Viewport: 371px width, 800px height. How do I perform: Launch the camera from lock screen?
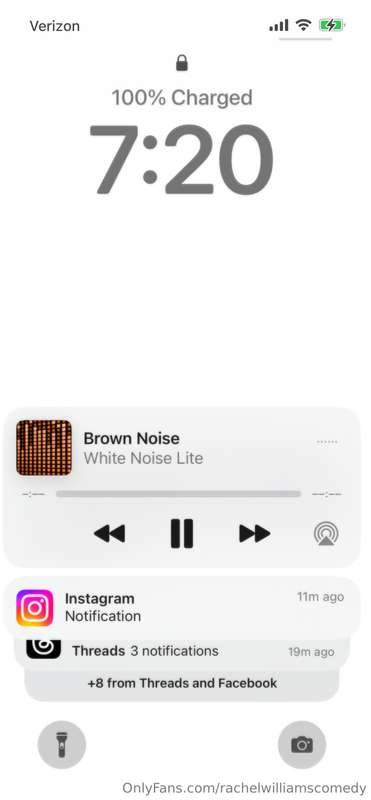302,744
